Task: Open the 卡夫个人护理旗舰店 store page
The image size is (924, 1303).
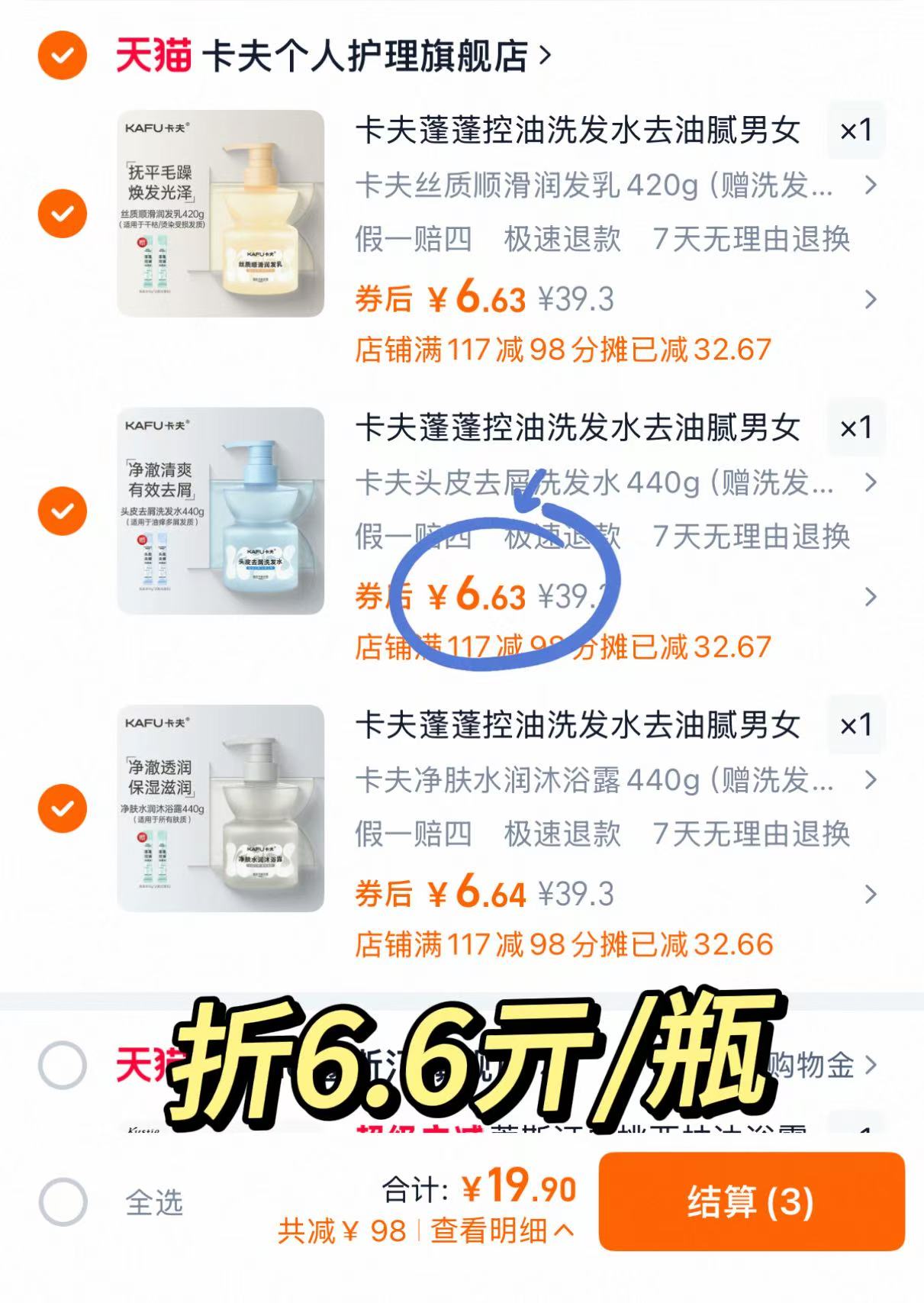Action: 366,56
